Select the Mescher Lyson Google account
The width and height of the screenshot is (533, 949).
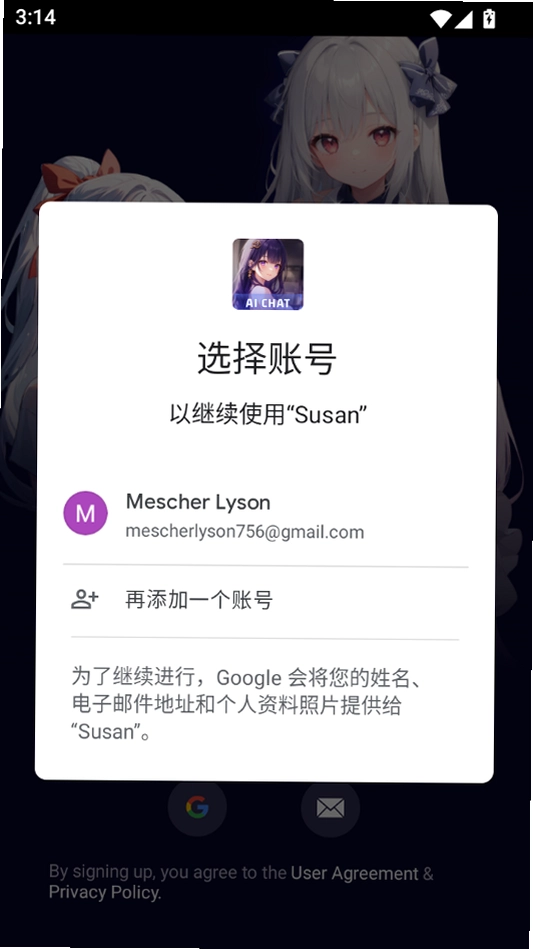[x=265, y=515]
